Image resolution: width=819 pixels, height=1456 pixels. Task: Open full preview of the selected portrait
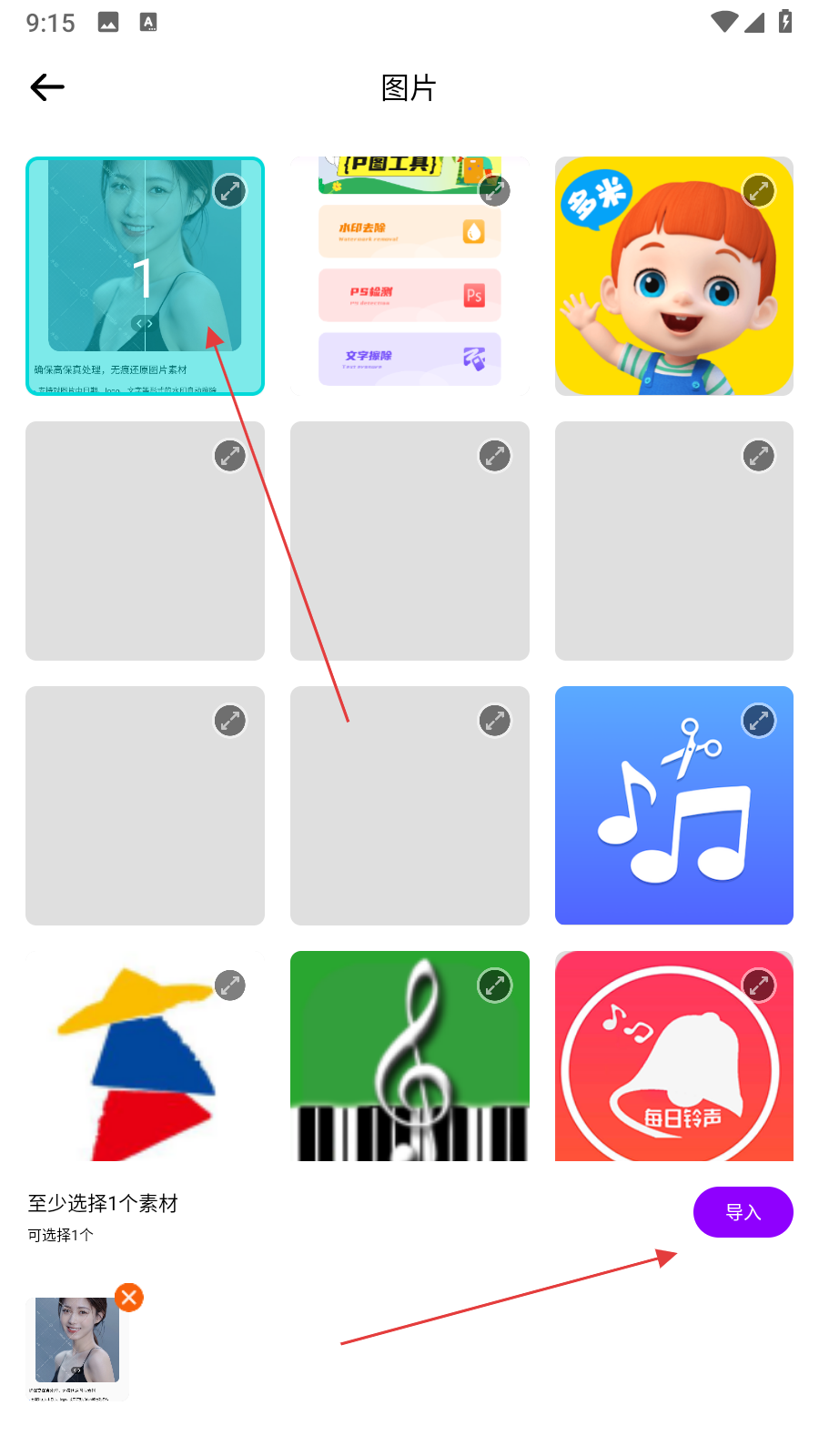coord(230,191)
